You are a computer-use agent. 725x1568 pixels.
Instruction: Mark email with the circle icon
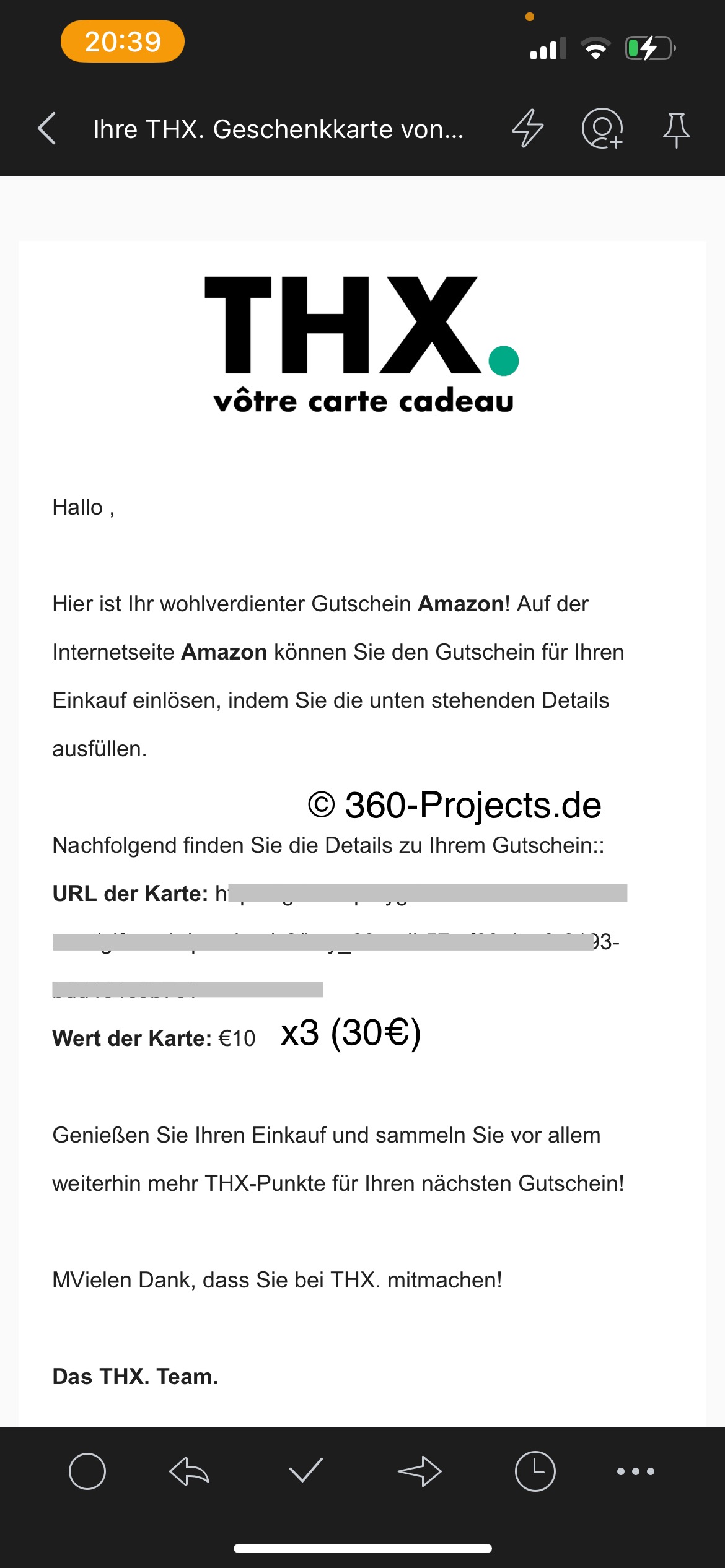(x=87, y=1471)
